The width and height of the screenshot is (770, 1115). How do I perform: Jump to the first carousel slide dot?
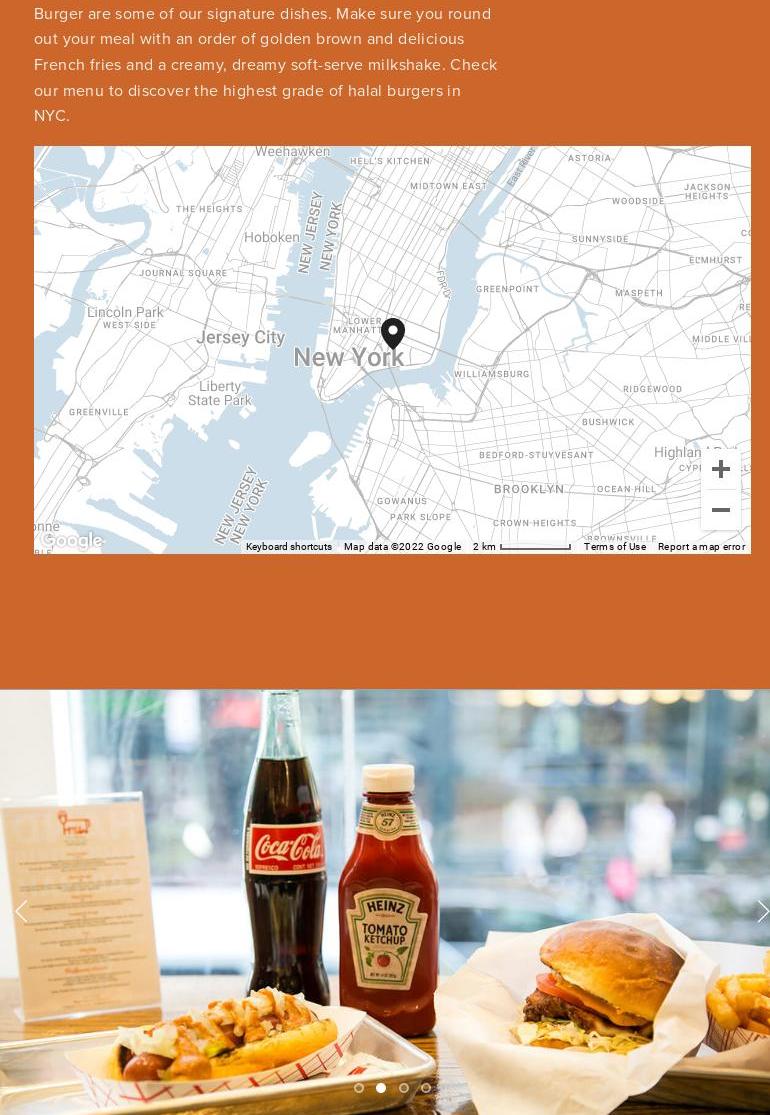359,1088
